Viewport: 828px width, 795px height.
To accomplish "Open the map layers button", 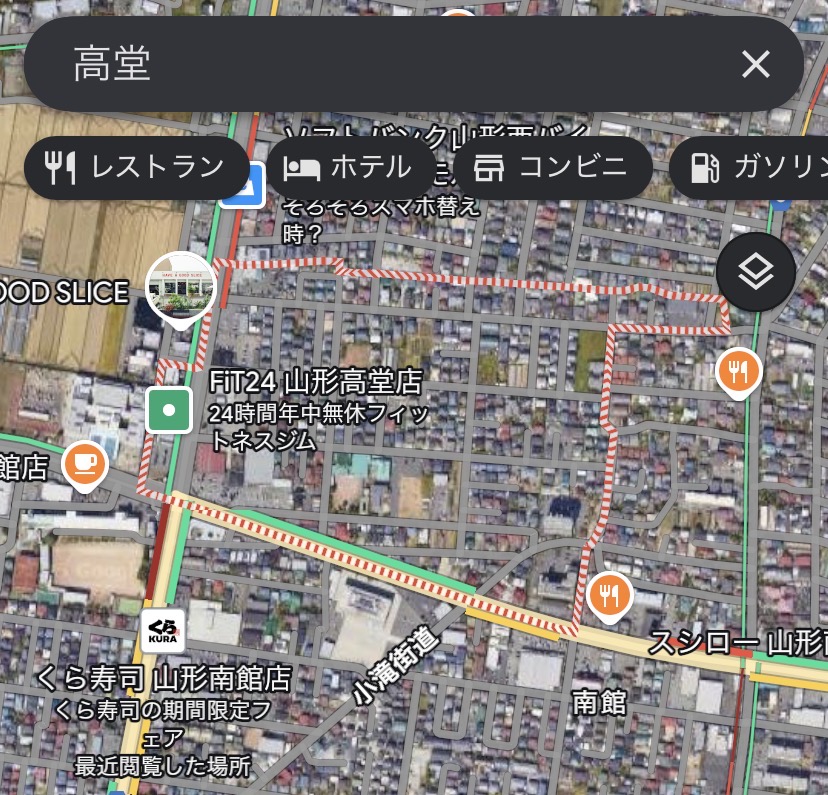I will [x=756, y=272].
